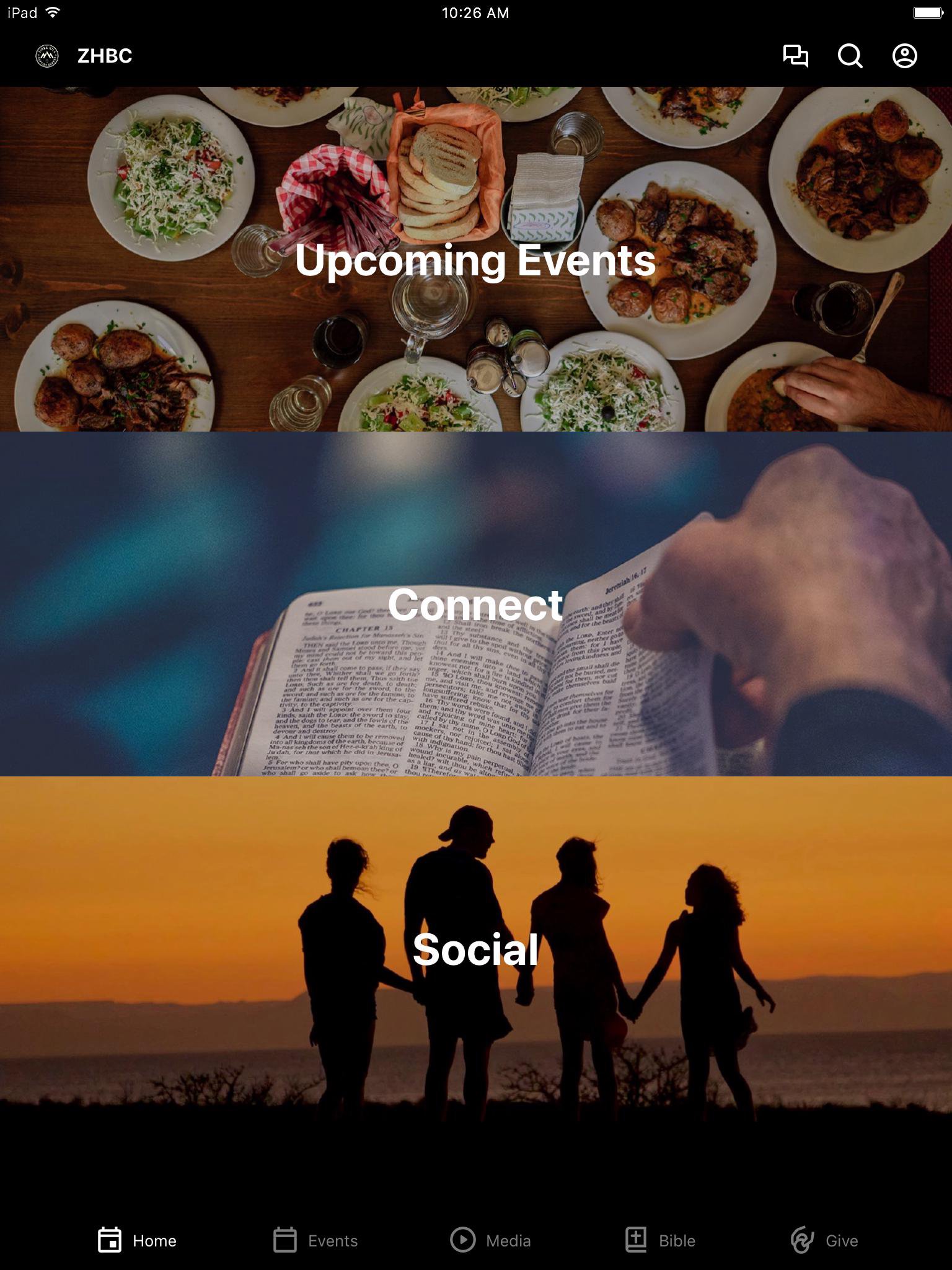The image size is (952, 1270).
Task: Switch to the Bible tab
Action: 660,1240
